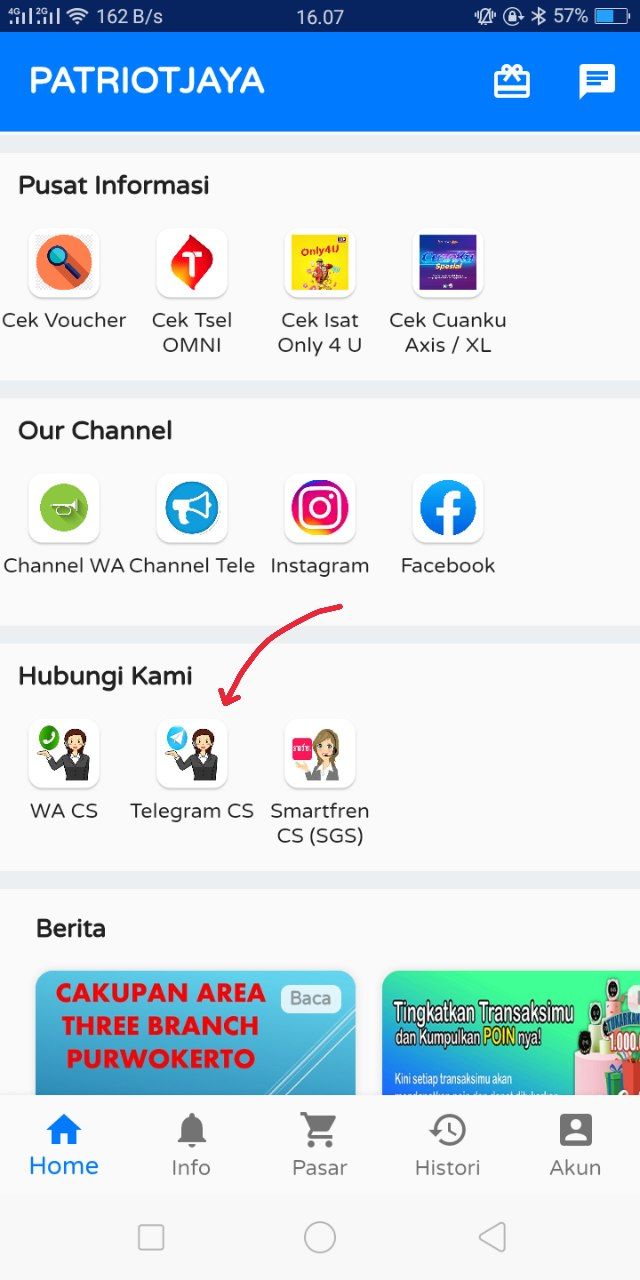Contact Telegram CS
640x1280 pixels.
[x=192, y=754]
